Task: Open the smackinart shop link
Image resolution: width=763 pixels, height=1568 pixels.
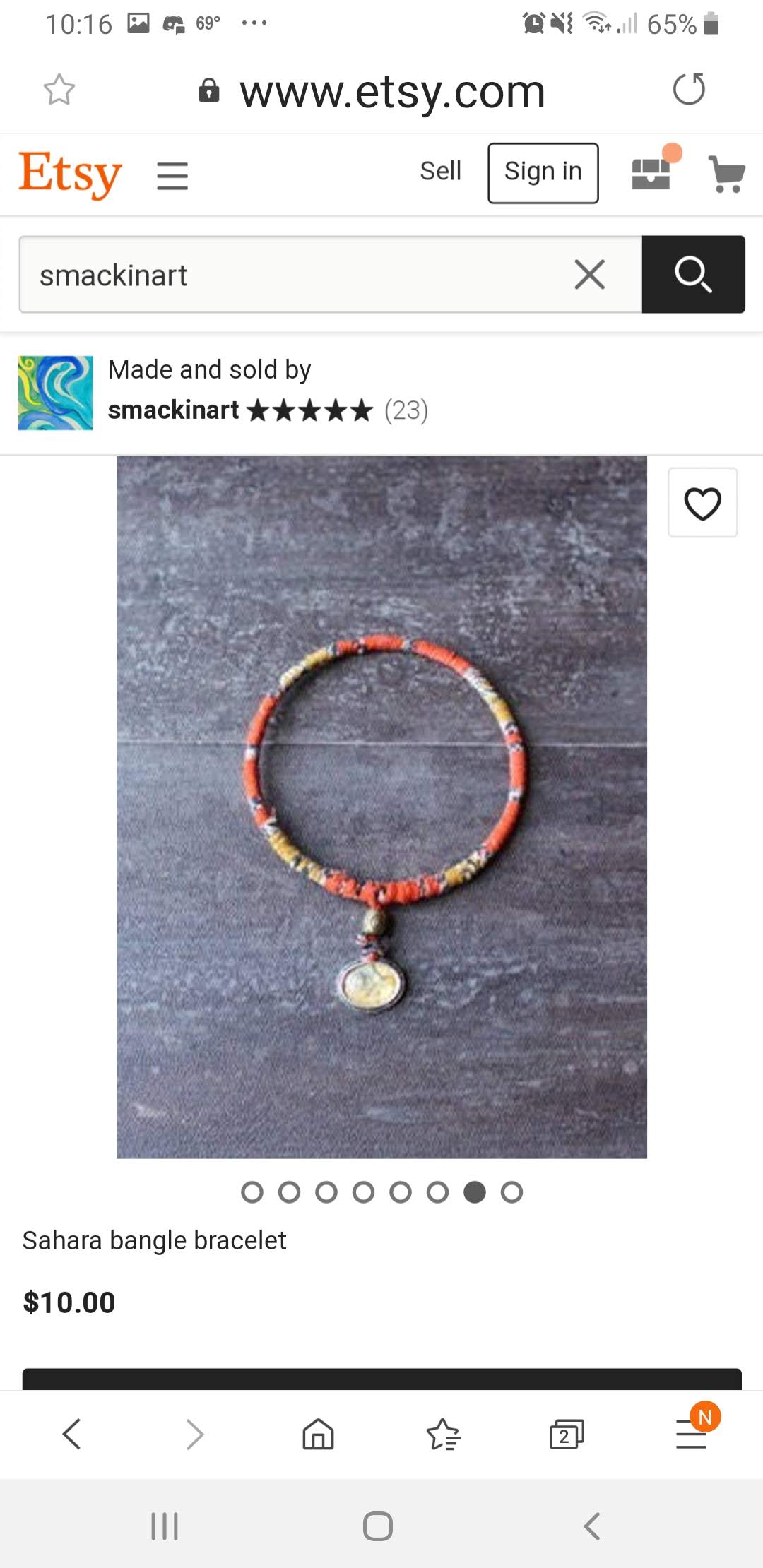Action: [x=173, y=410]
